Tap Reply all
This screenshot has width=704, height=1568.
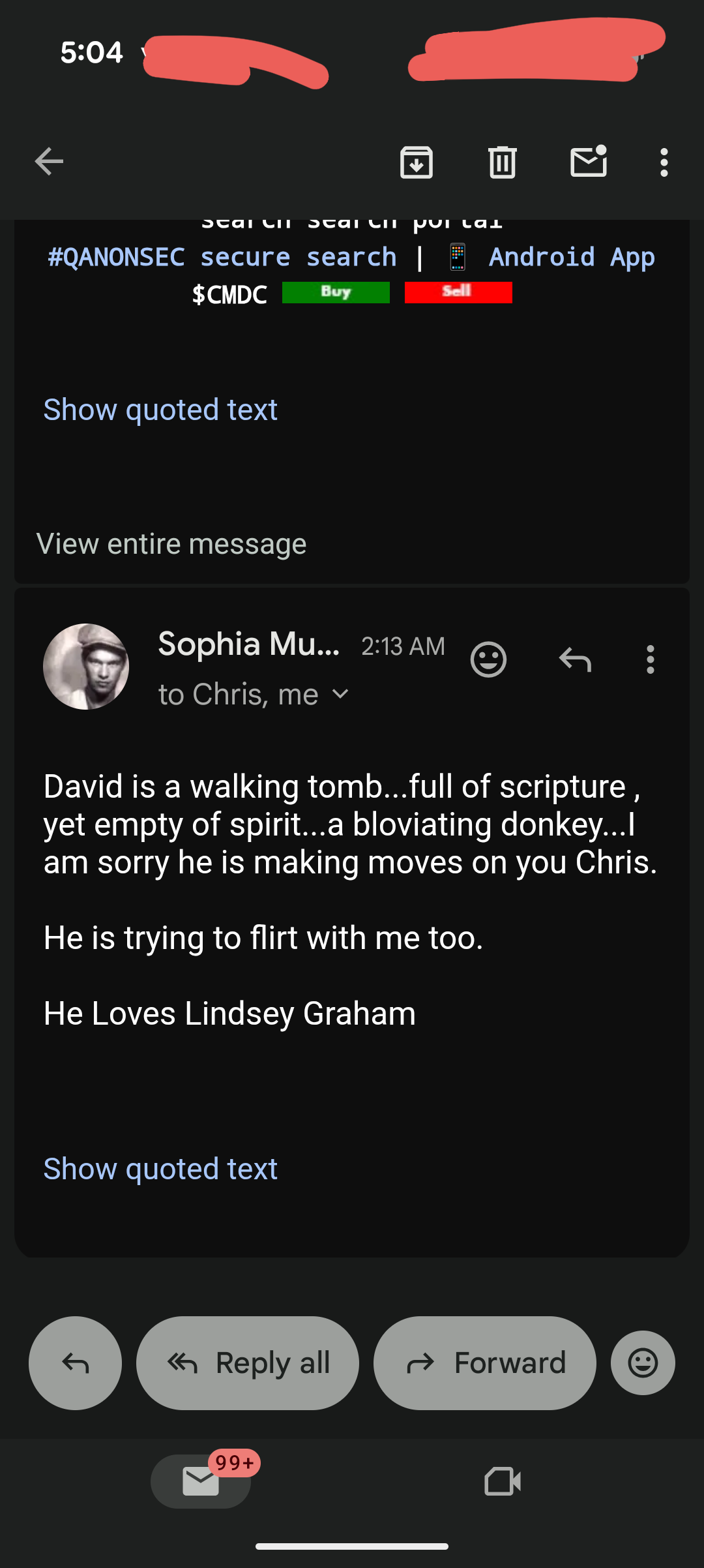(248, 1363)
